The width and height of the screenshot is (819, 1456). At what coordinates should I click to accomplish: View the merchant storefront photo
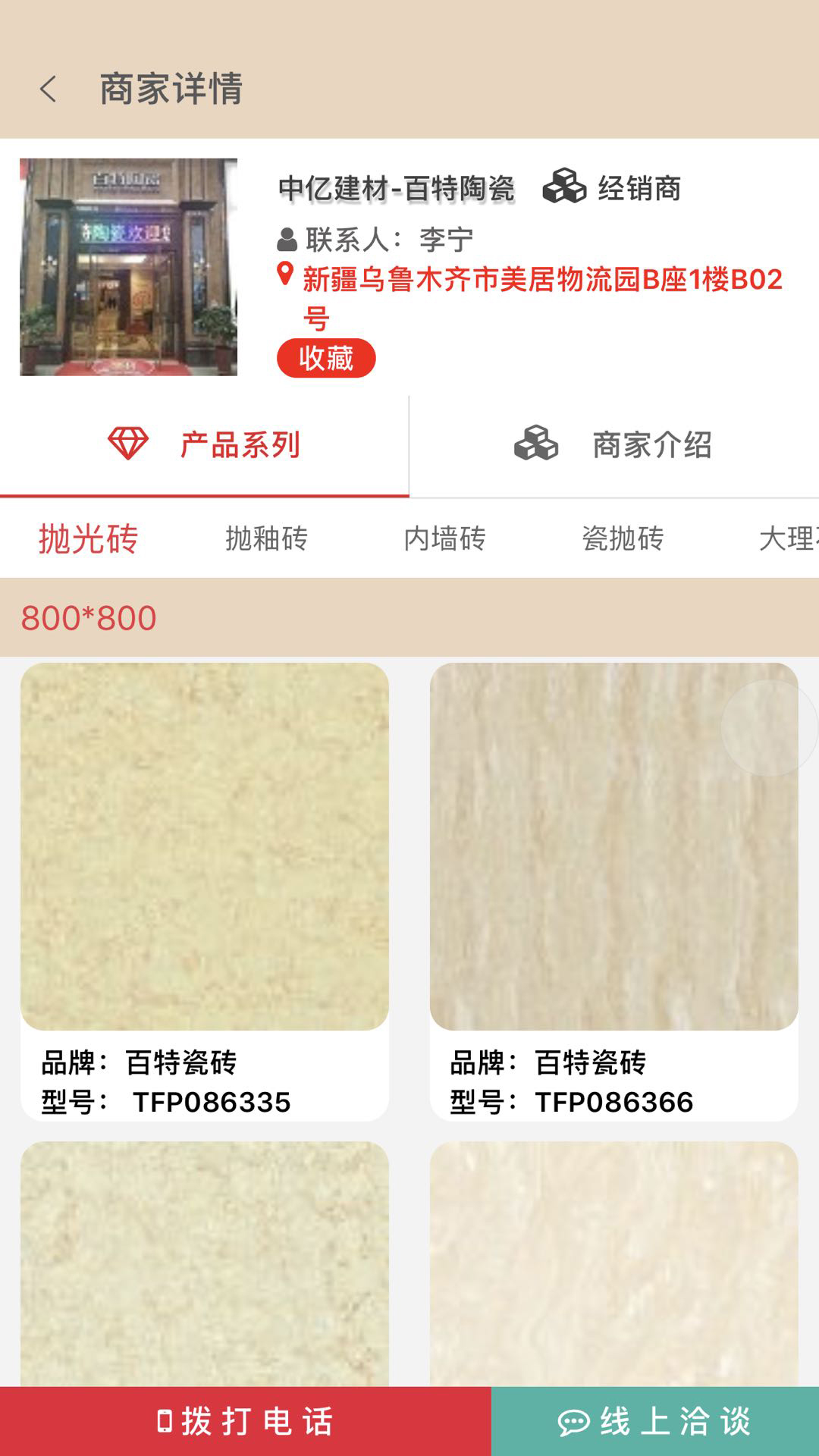coord(128,267)
